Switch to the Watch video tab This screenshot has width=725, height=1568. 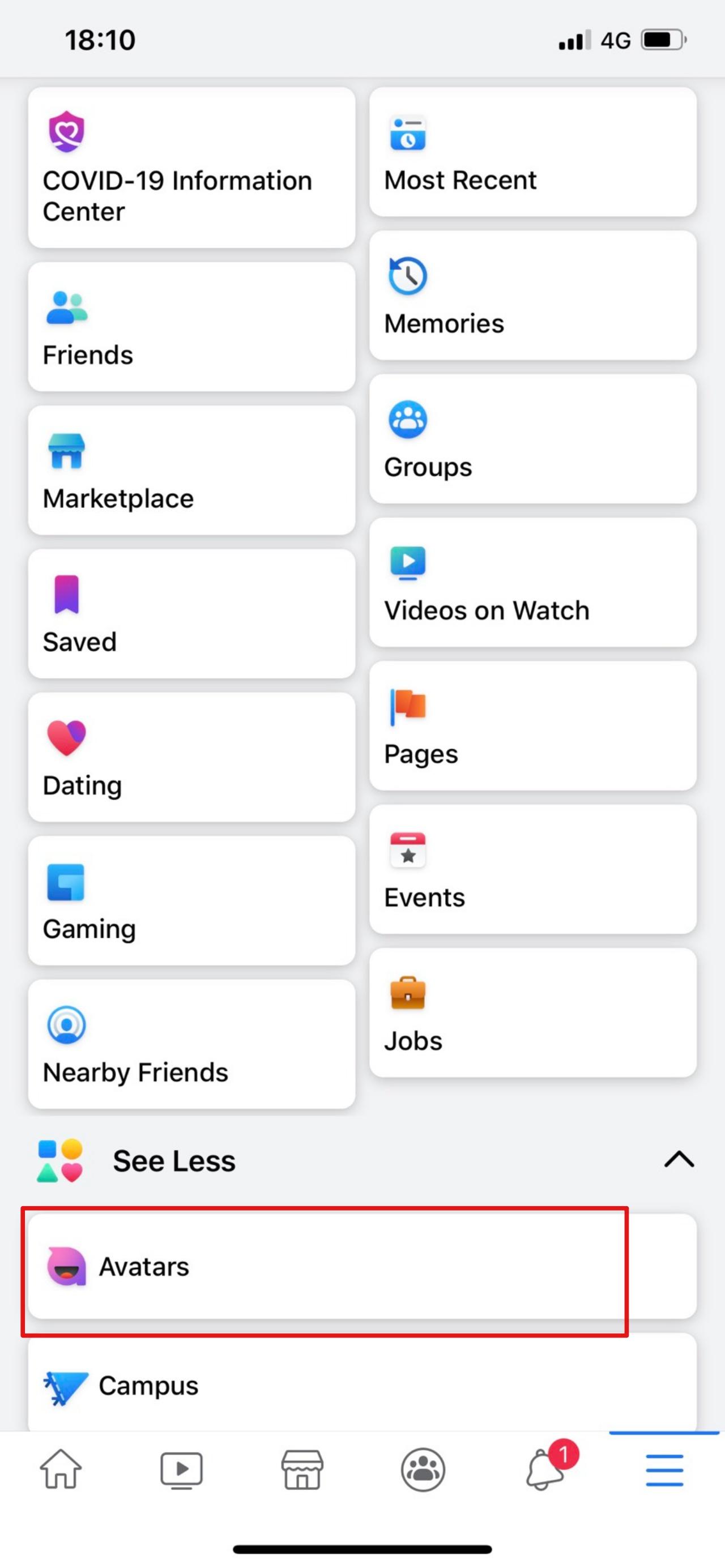coord(181,1469)
